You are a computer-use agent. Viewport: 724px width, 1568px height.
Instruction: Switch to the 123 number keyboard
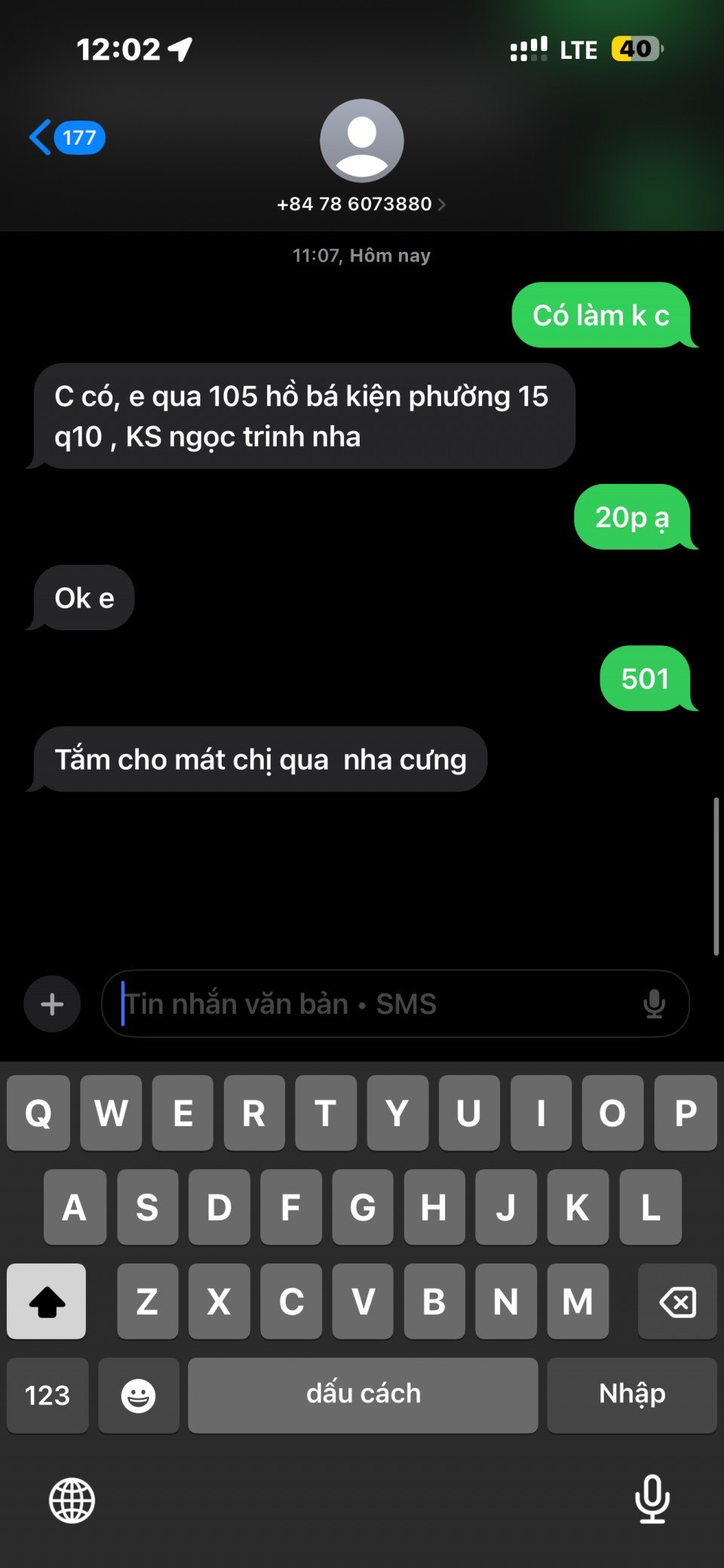pos(48,1395)
